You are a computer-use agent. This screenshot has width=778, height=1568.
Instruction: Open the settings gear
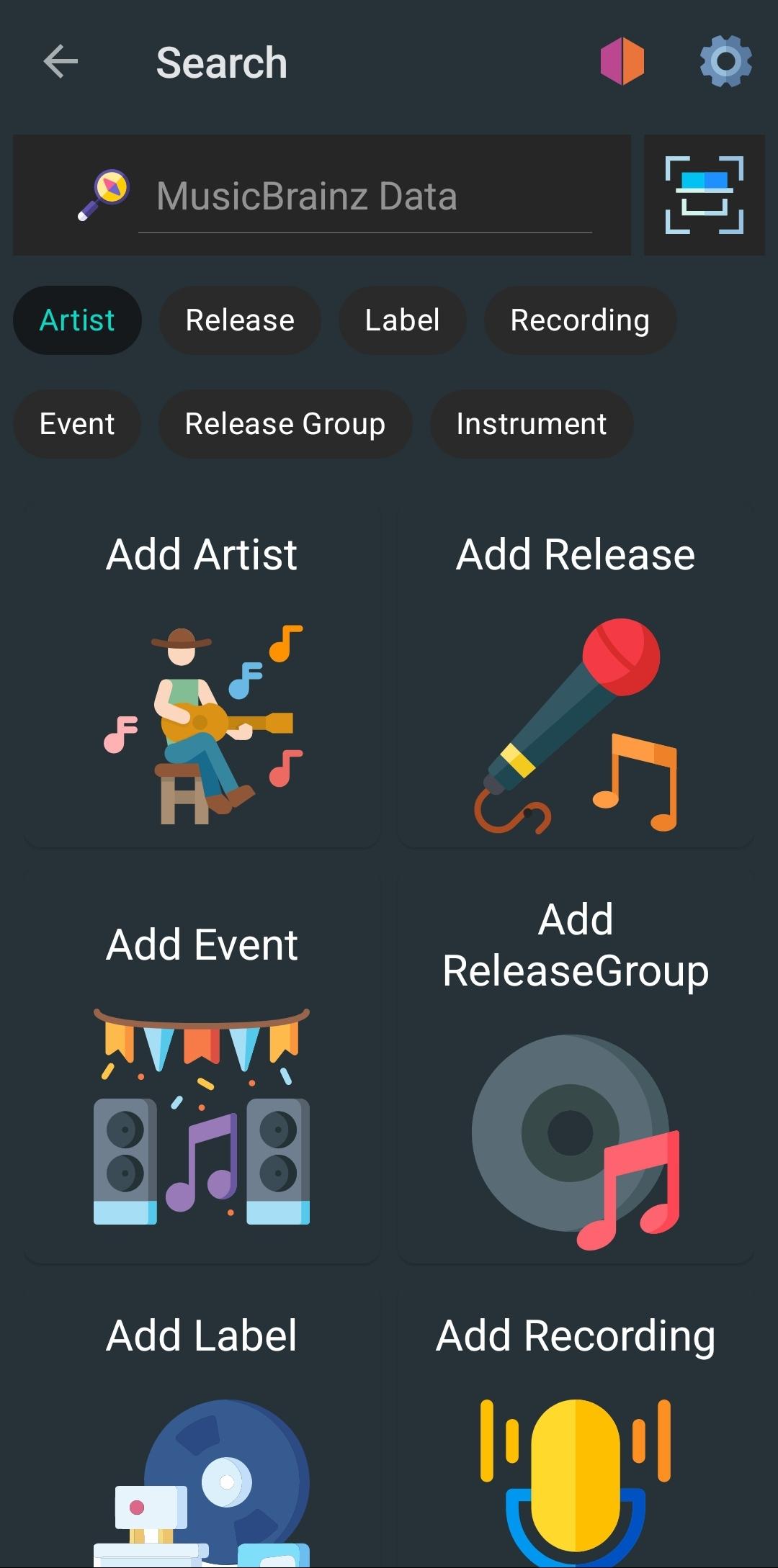coord(725,62)
